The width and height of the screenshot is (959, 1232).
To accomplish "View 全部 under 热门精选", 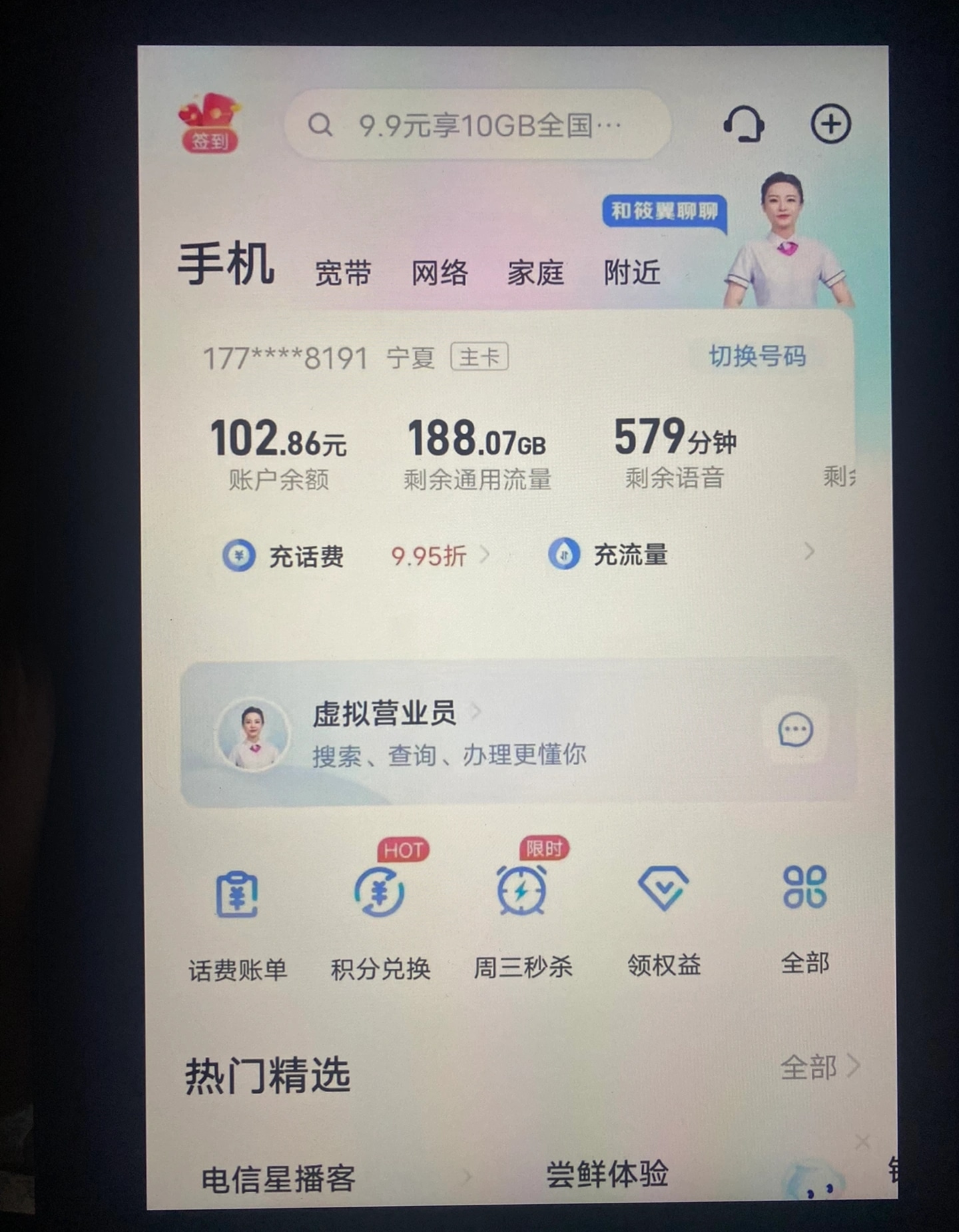I will coord(819,1068).
